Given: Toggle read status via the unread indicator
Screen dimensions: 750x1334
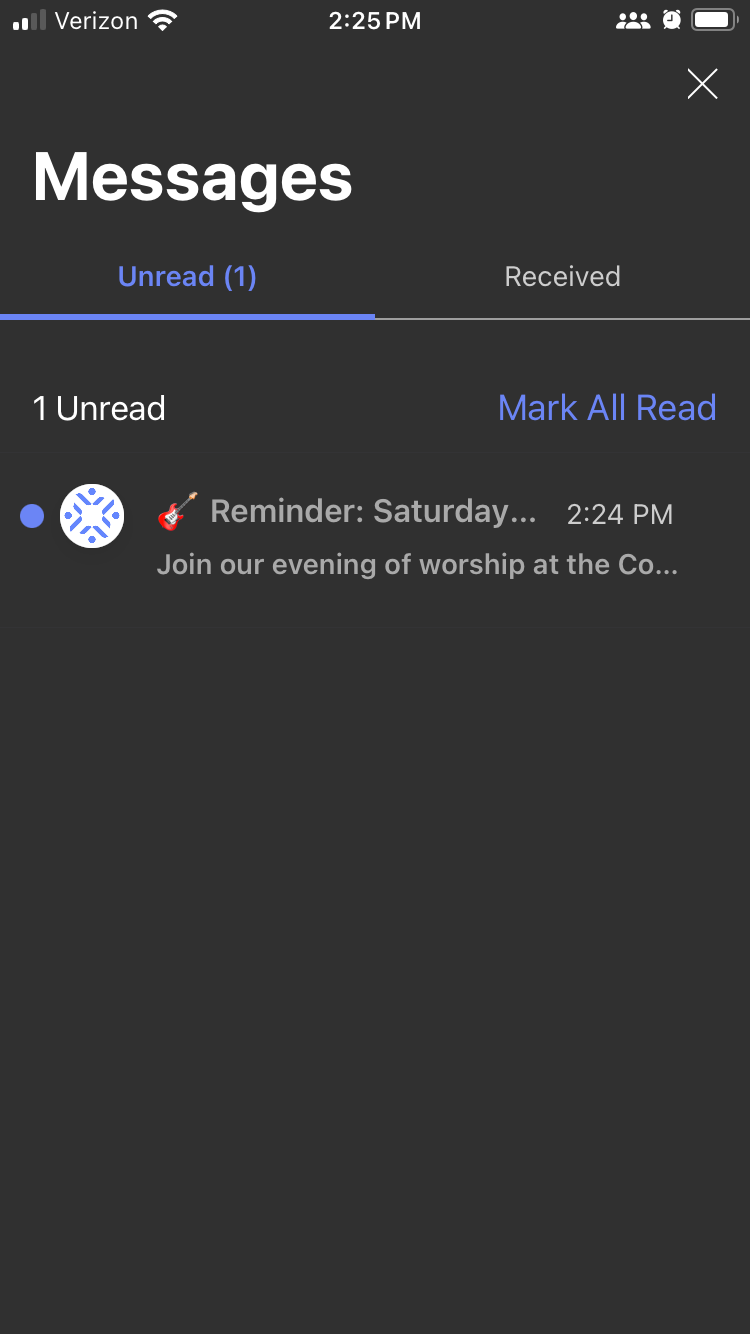Looking at the screenshot, I should pyautogui.click(x=31, y=515).
